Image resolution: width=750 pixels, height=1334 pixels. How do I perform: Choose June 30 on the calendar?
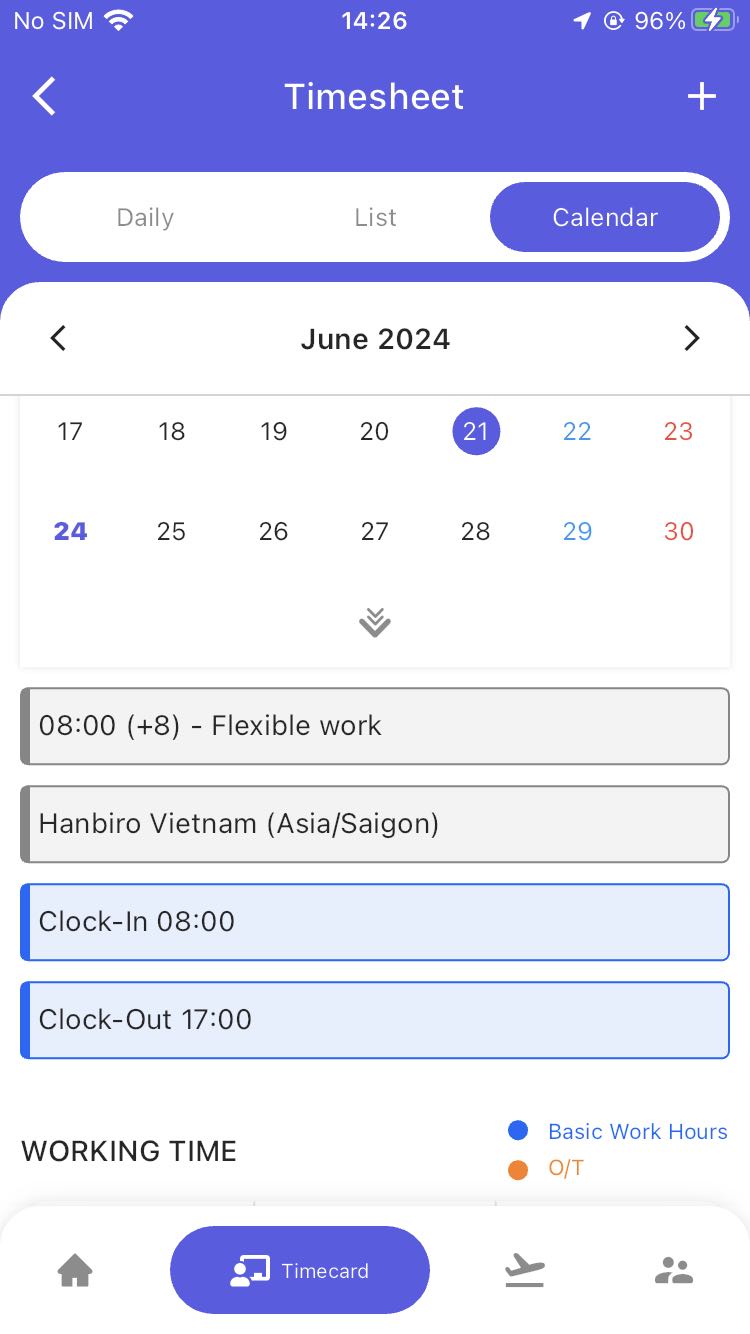[679, 531]
